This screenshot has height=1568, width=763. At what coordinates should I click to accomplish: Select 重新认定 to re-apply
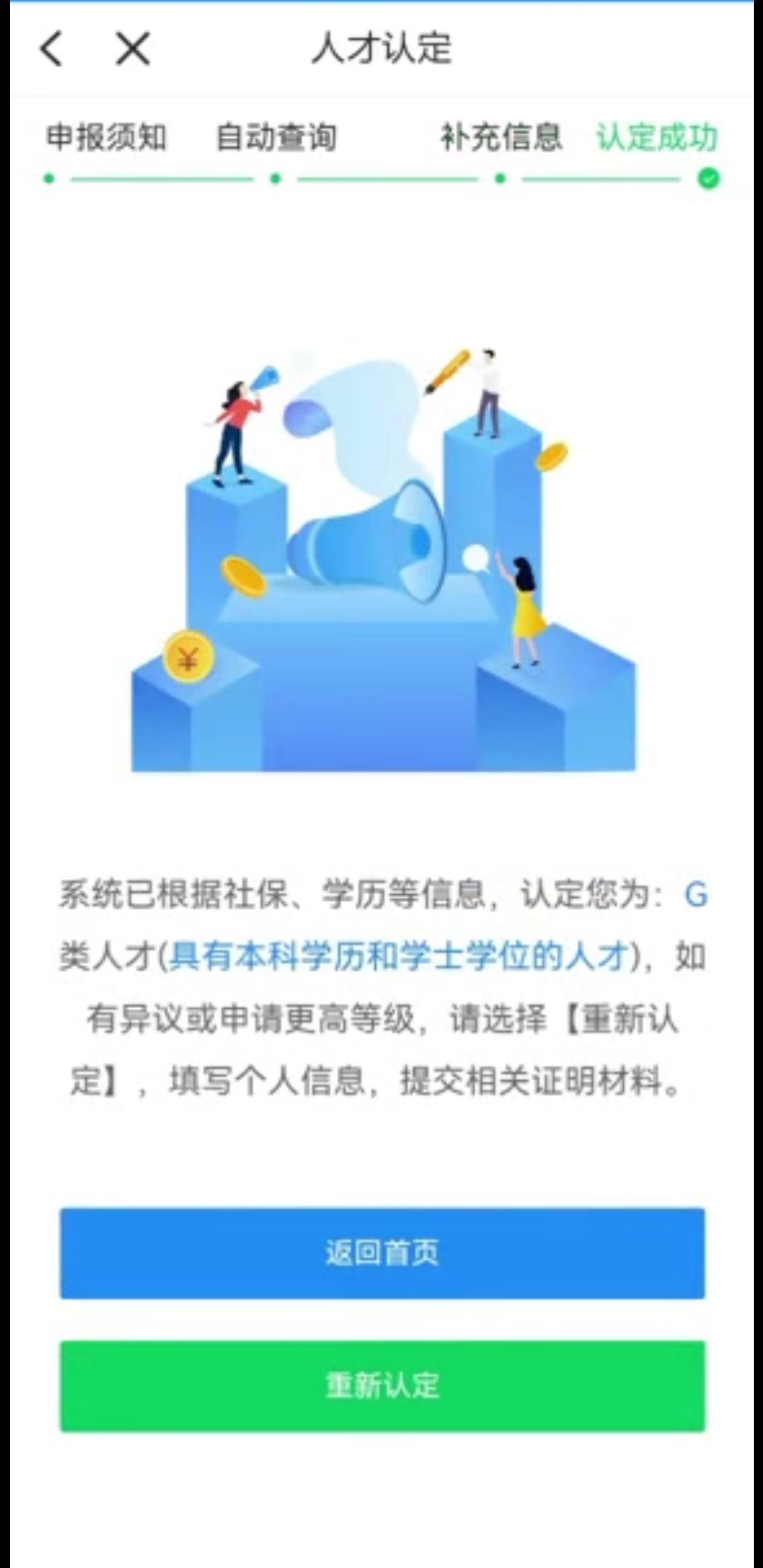pos(381,1386)
